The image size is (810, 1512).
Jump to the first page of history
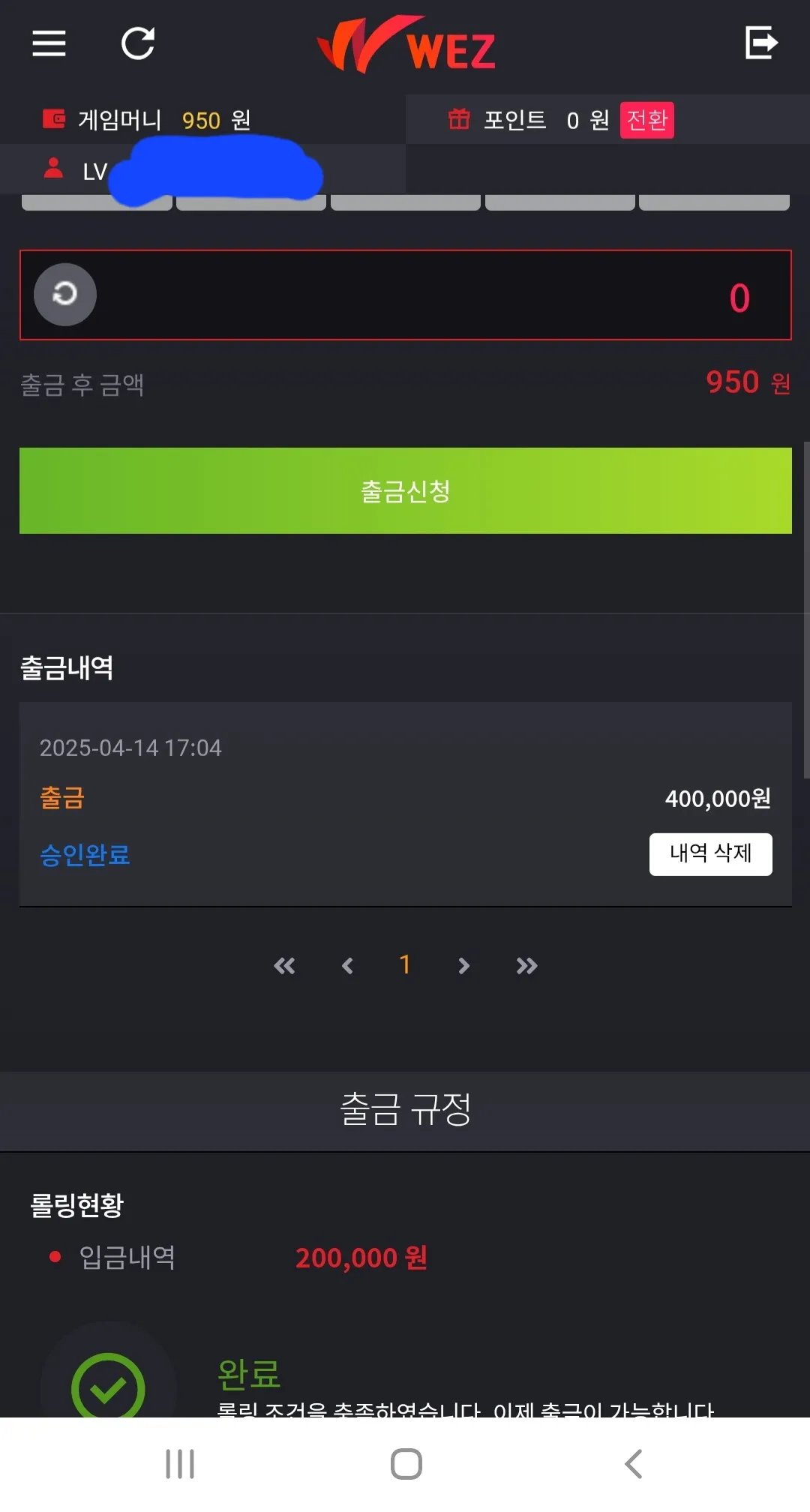click(x=284, y=966)
